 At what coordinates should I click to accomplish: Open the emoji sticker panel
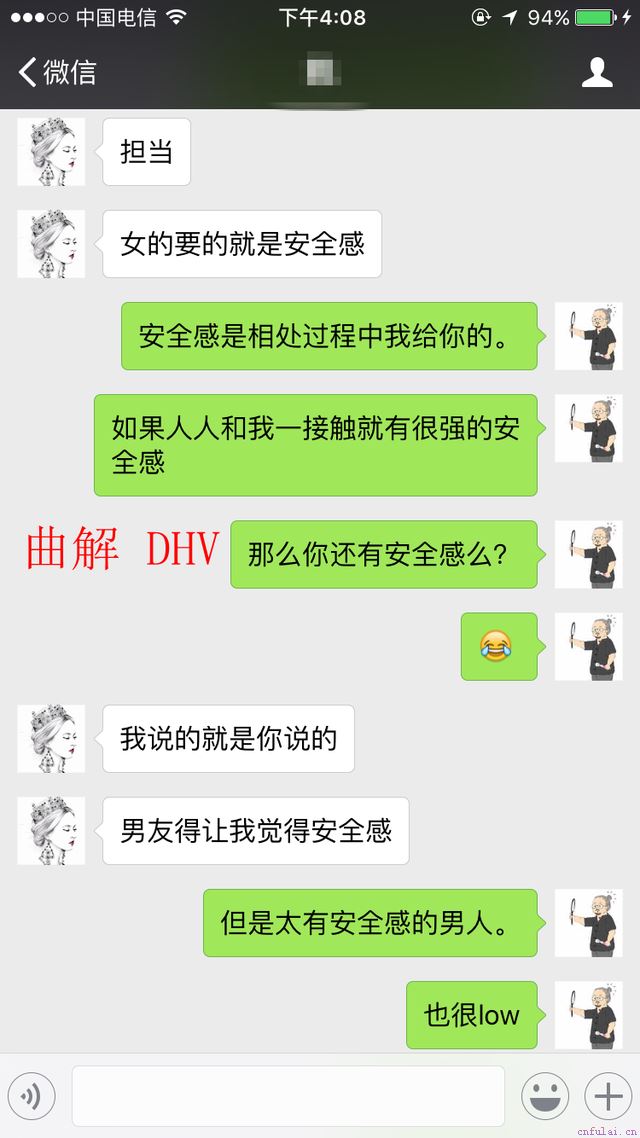pyautogui.click(x=545, y=1097)
